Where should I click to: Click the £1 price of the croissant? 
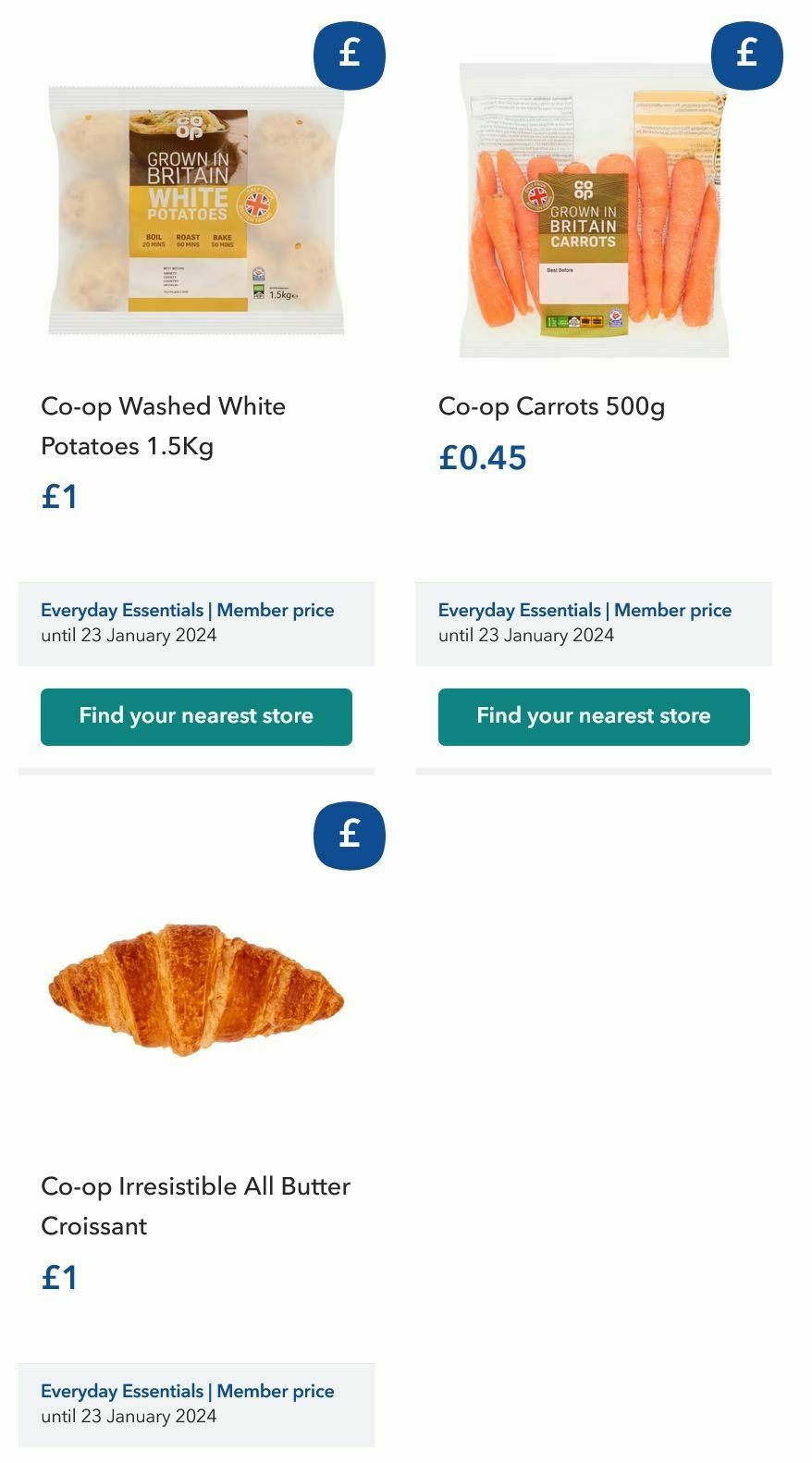coord(59,1277)
